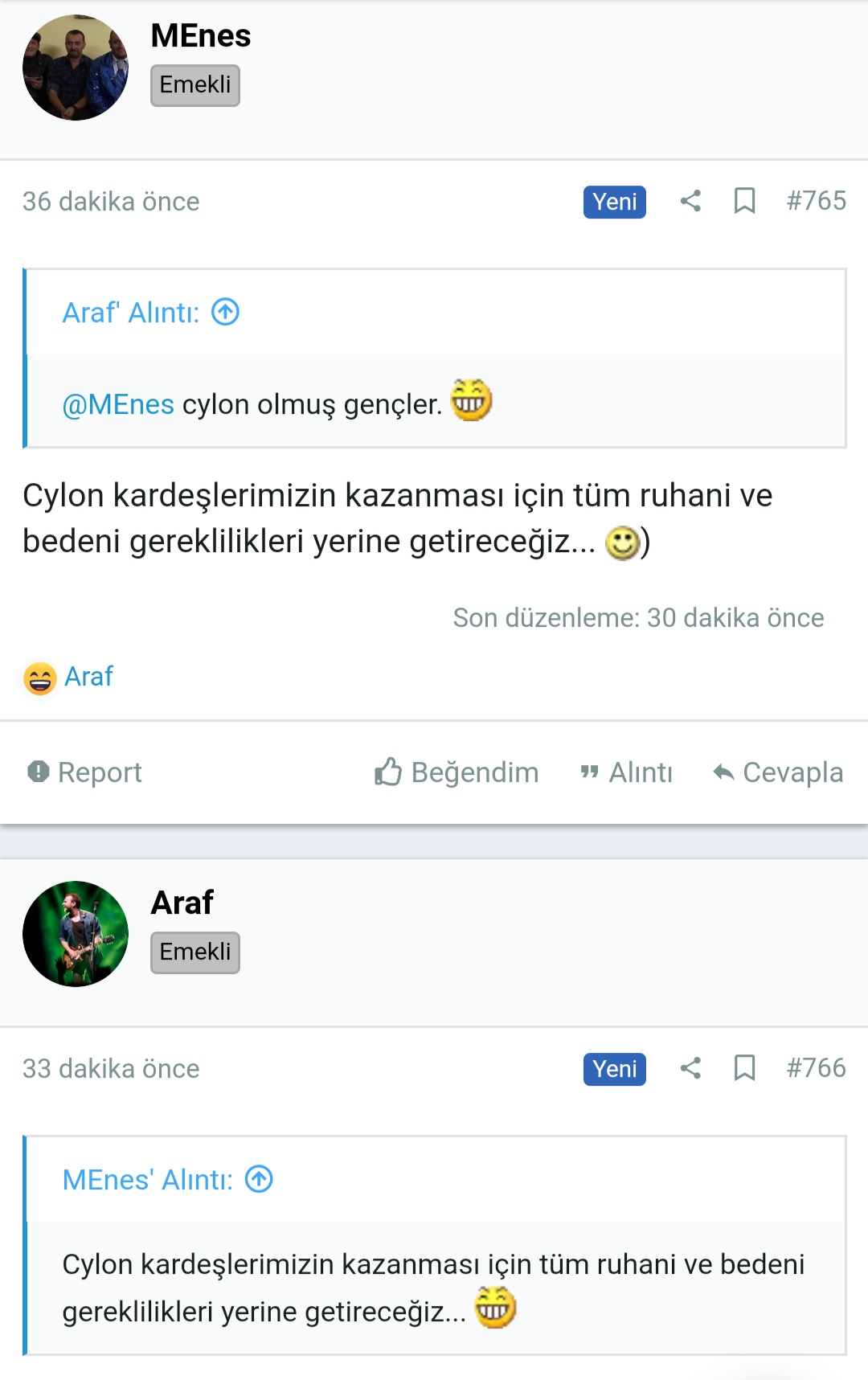
Task: Open Araf's profile avatar
Action: click(x=76, y=934)
